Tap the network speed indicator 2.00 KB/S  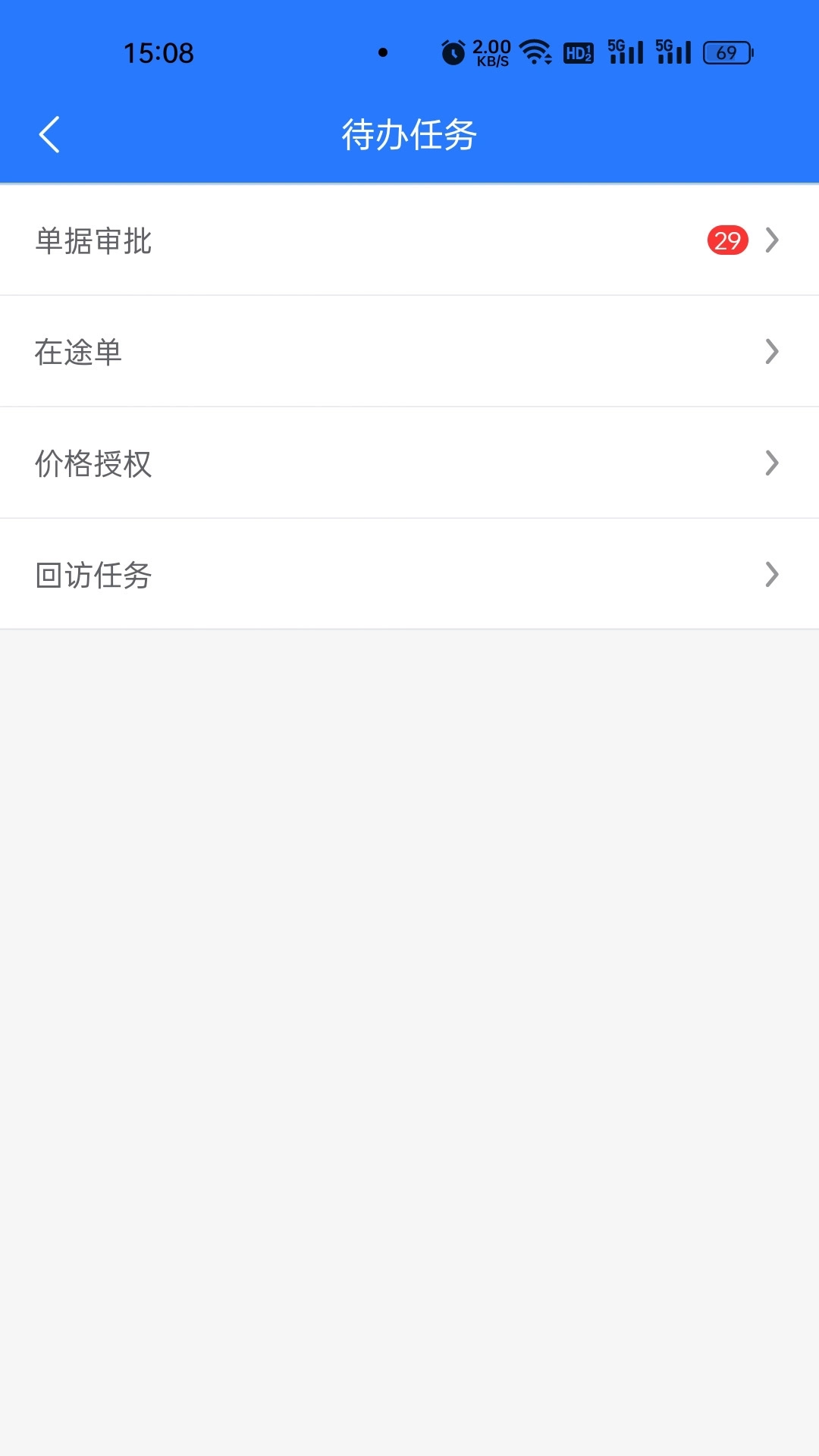[x=490, y=52]
